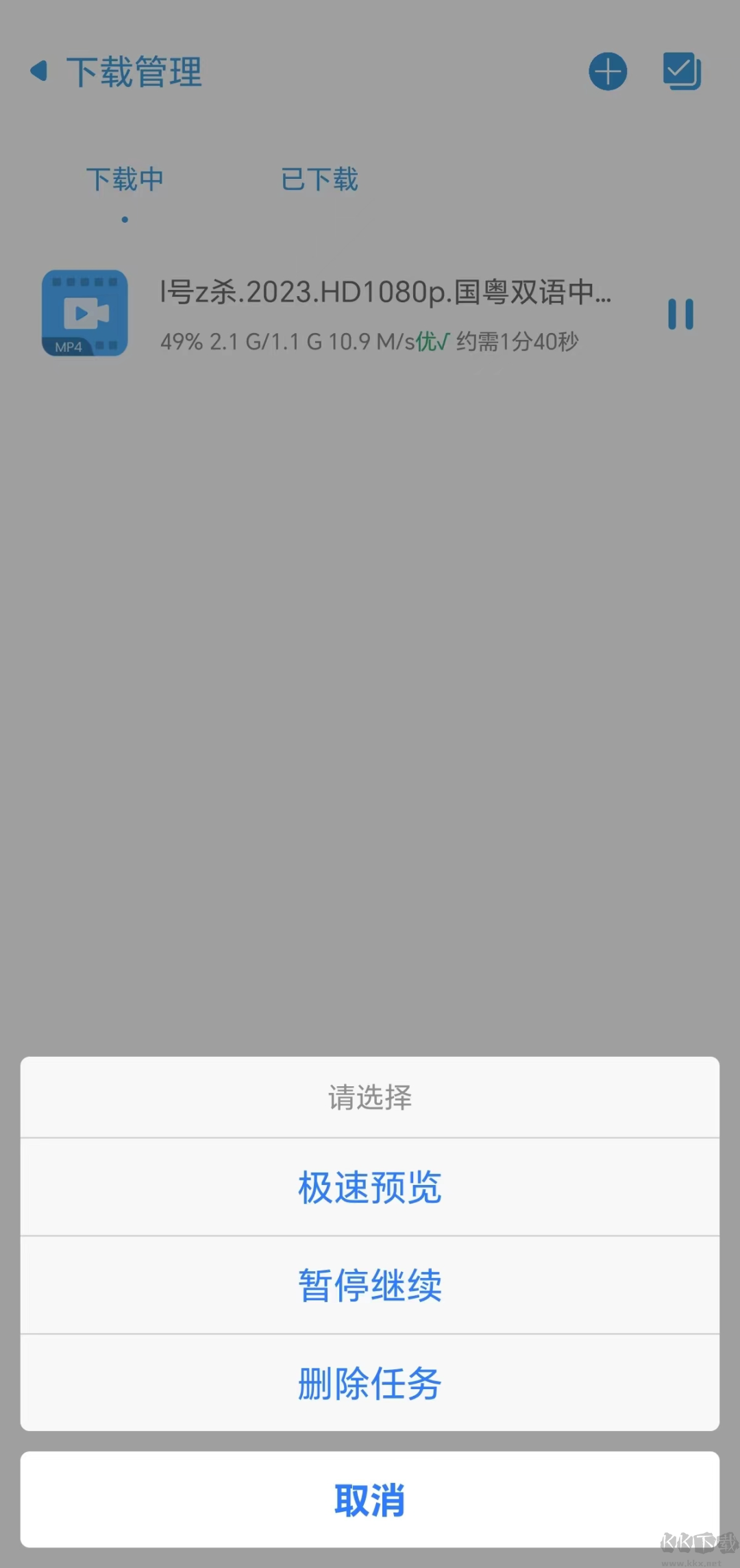Choose 极速预览 in the dialog
The image size is (740, 1568).
(x=369, y=1187)
